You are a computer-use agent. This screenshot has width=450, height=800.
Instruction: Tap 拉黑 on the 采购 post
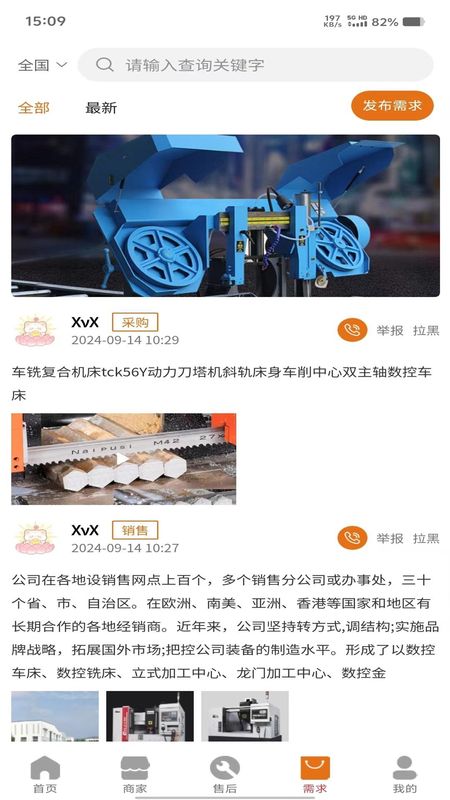[426, 331]
